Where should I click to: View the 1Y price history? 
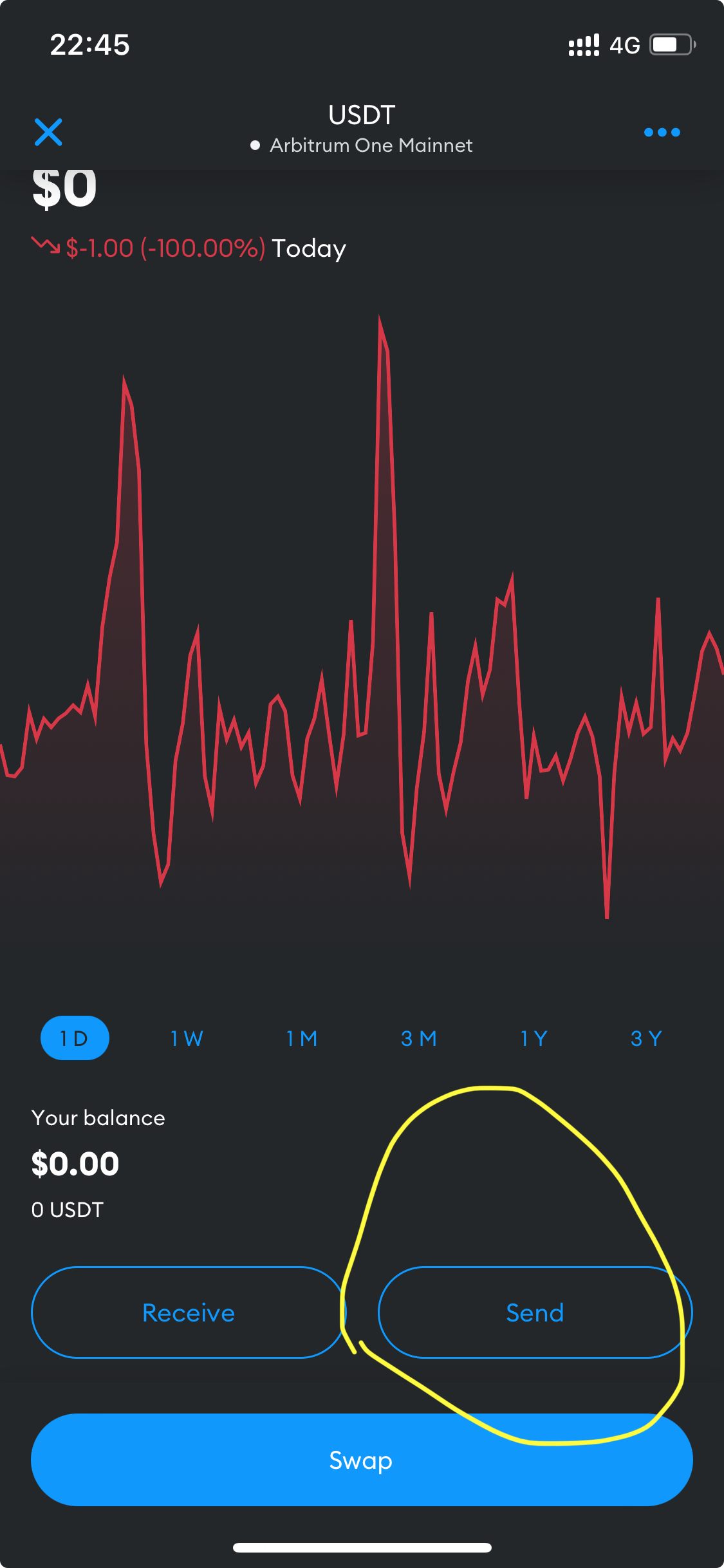pyautogui.click(x=534, y=1038)
